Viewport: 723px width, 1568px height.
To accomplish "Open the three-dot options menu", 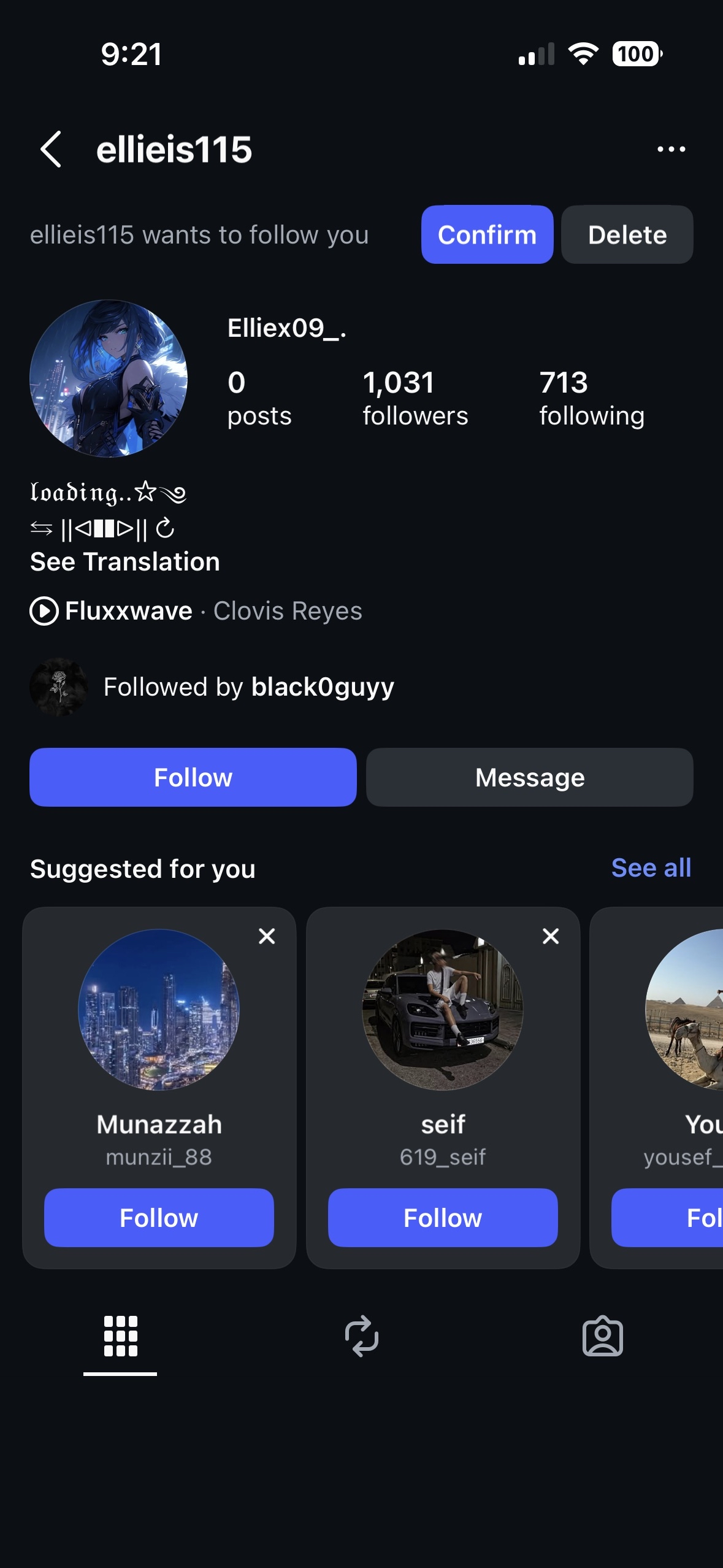I will point(671,149).
